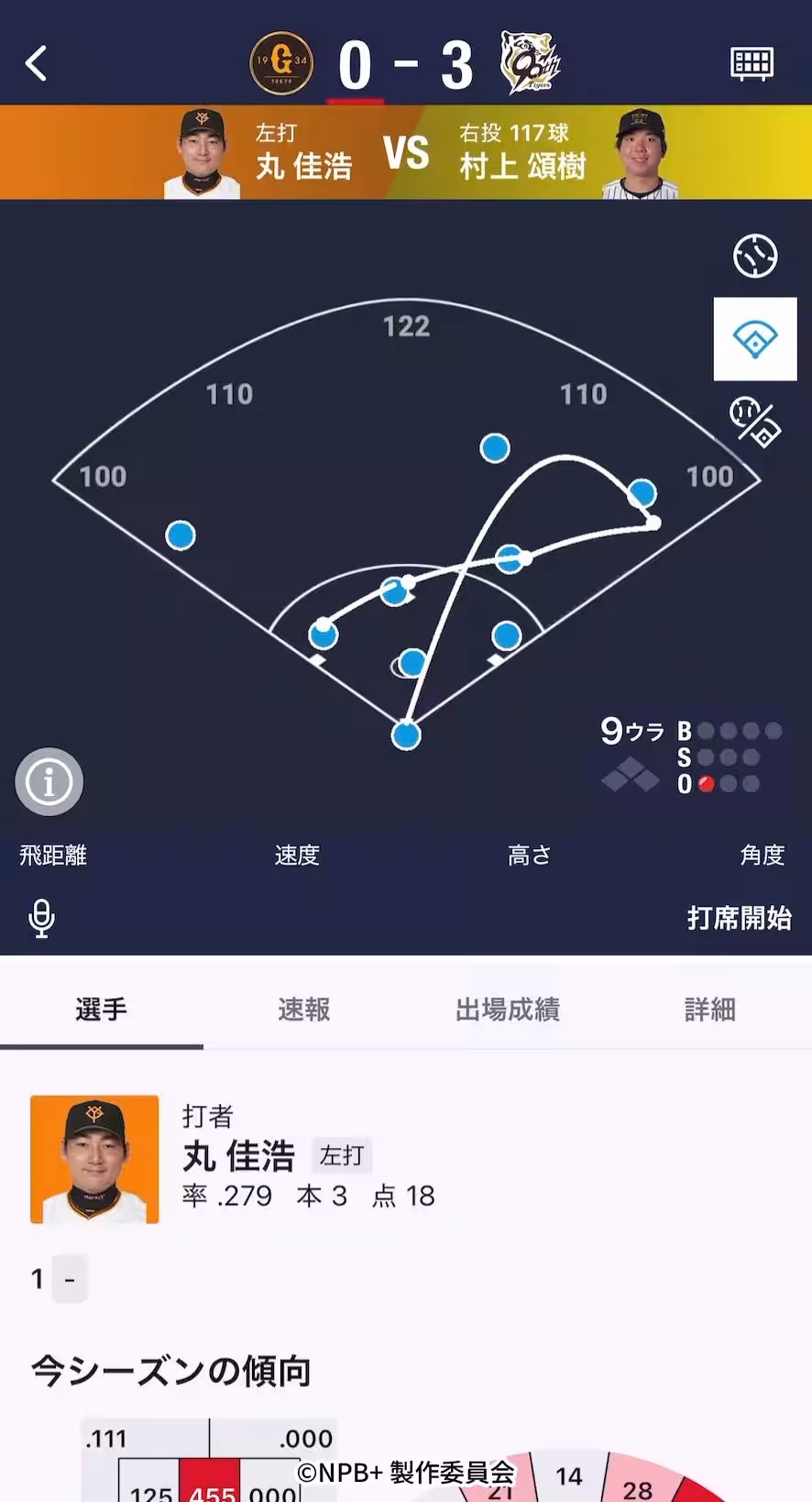Switch to the 速報 tab

[x=303, y=1010]
